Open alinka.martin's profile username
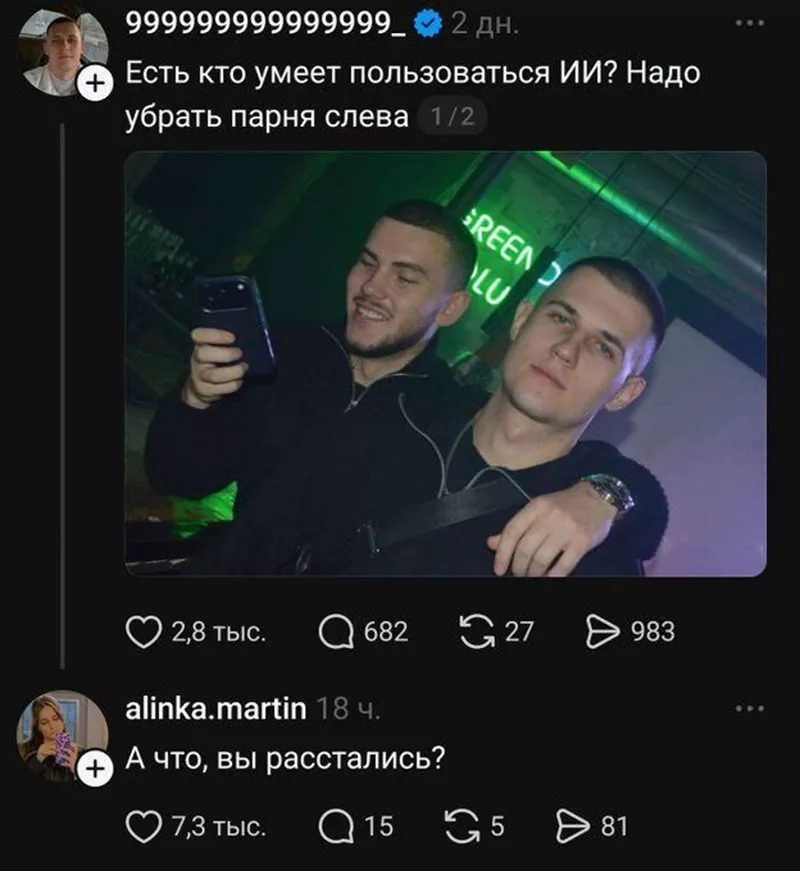This screenshot has height=871, width=800. pyautogui.click(x=215, y=709)
